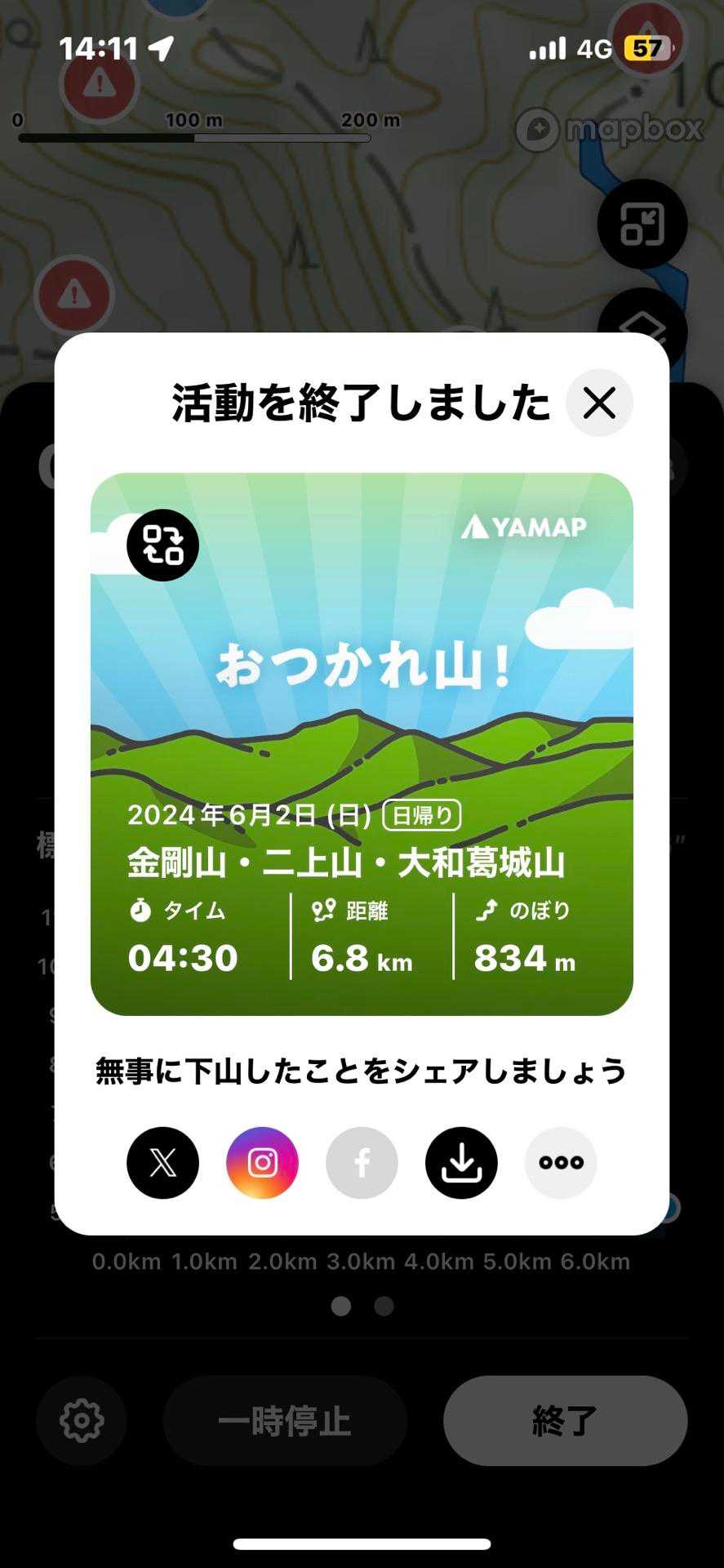Download the share card image
Screen dimensions: 724x1568
(461, 1162)
